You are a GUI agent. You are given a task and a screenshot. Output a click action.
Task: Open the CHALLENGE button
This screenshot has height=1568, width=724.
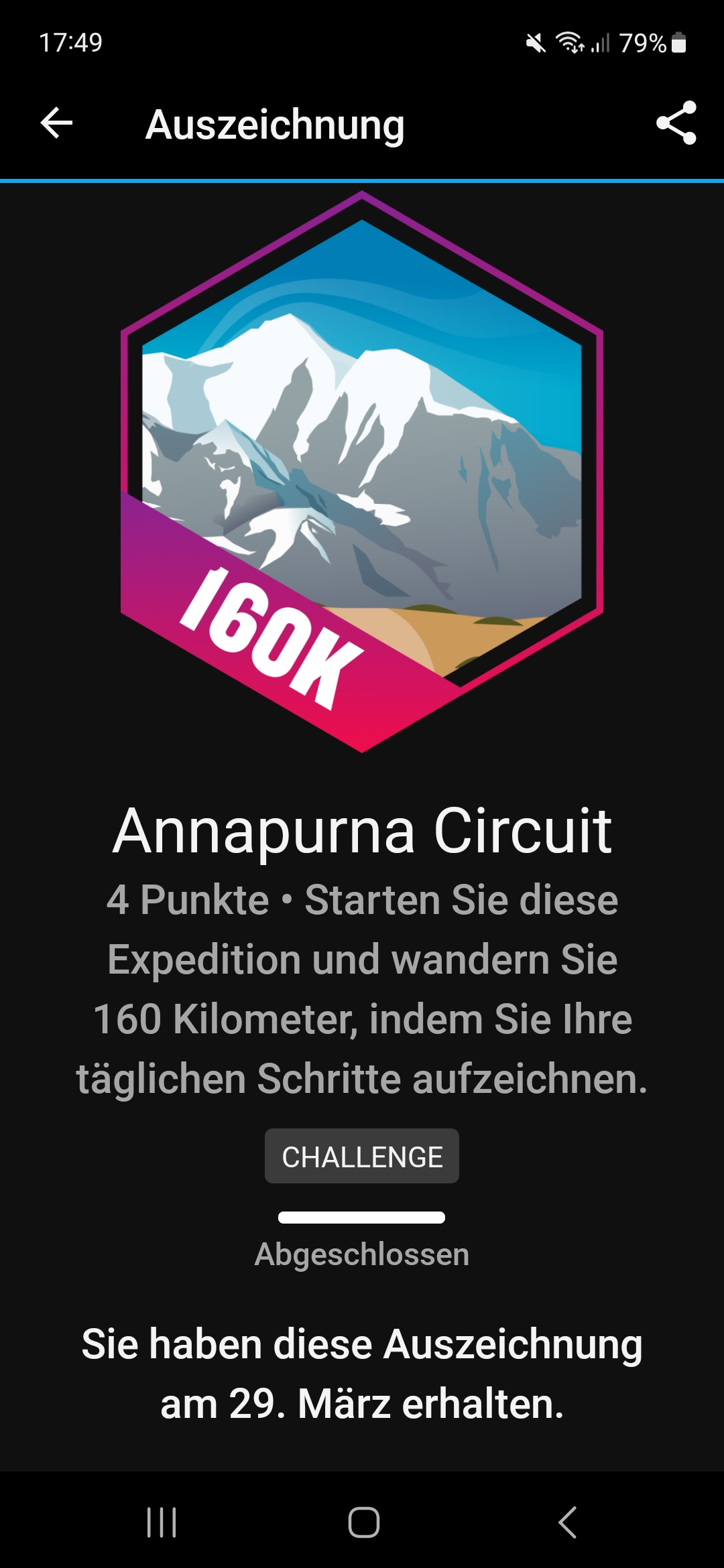pos(362,1157)
